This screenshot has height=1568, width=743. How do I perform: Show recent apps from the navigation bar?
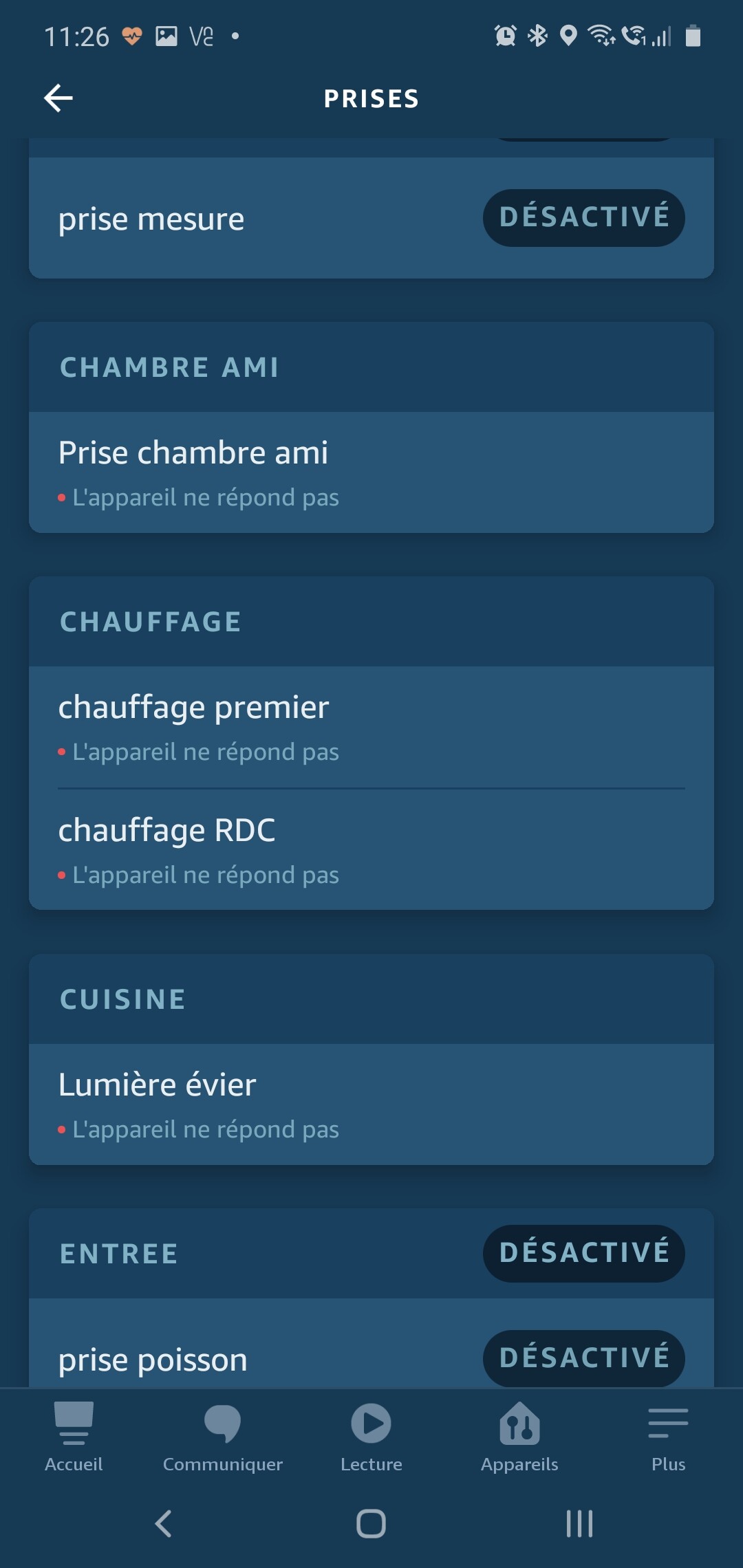[579, 1523]
